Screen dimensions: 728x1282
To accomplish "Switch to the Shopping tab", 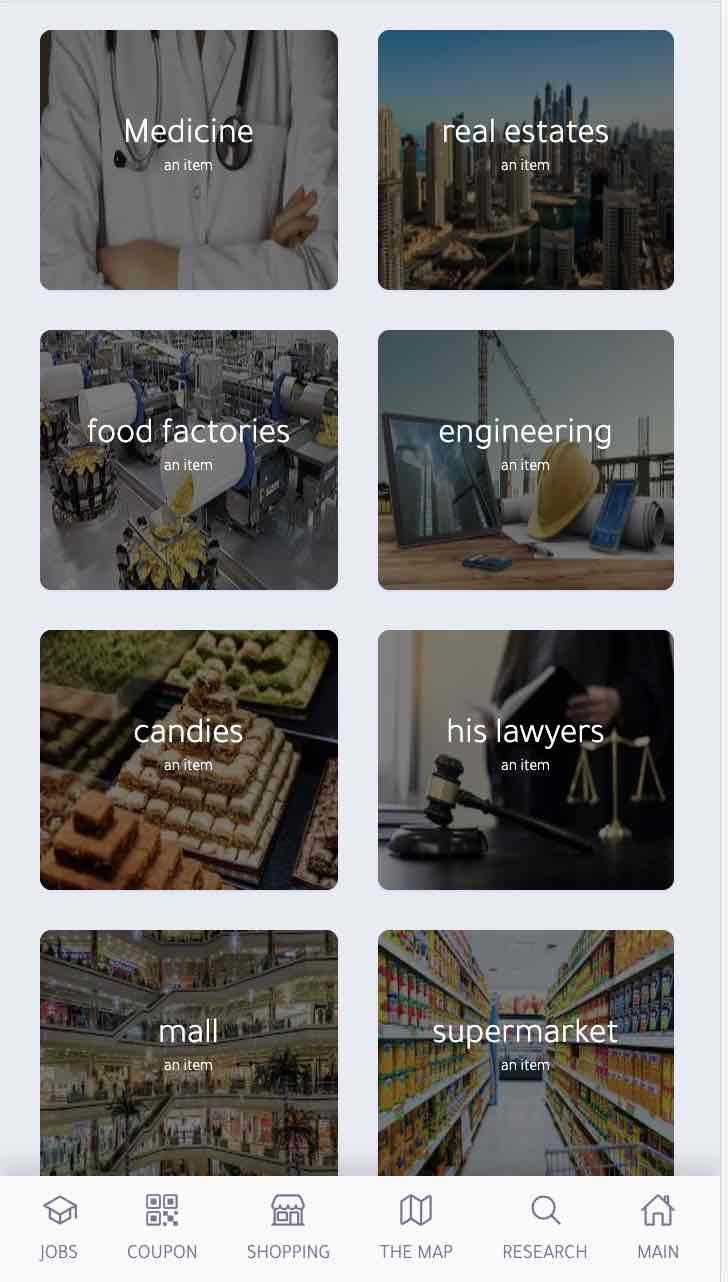I will coord(288,1228).
